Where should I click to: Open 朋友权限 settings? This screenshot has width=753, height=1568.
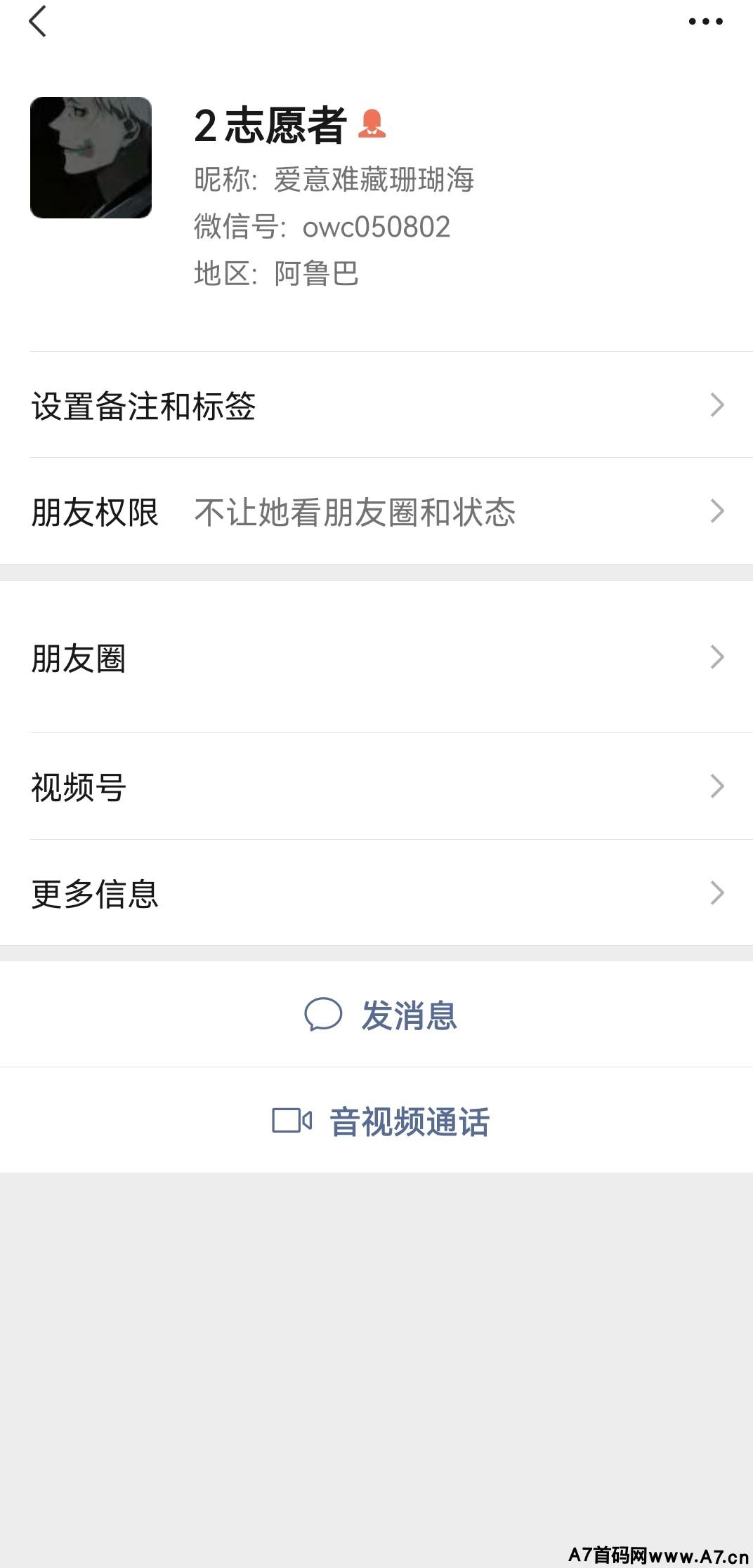[376, 511]
